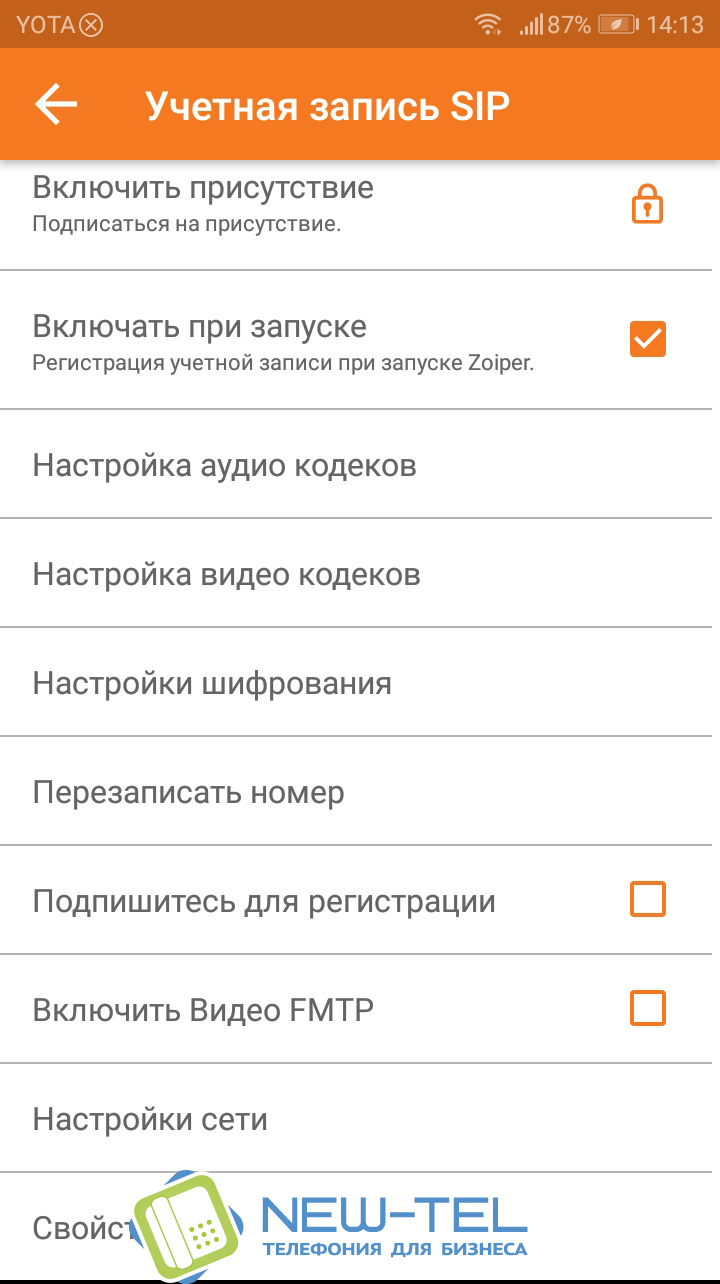This screenshot has width=720, height=1284.
Task: Uncheck 'Включать при запуске' checkbox
Action: [647, 340]
